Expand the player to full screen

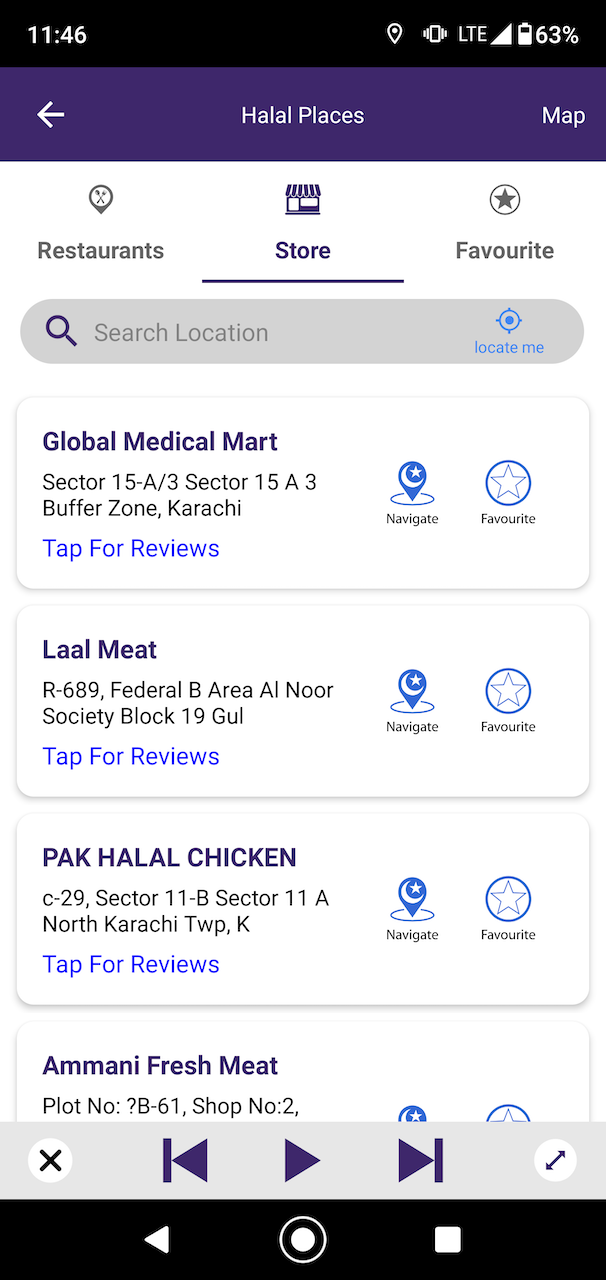(556, 1161)
